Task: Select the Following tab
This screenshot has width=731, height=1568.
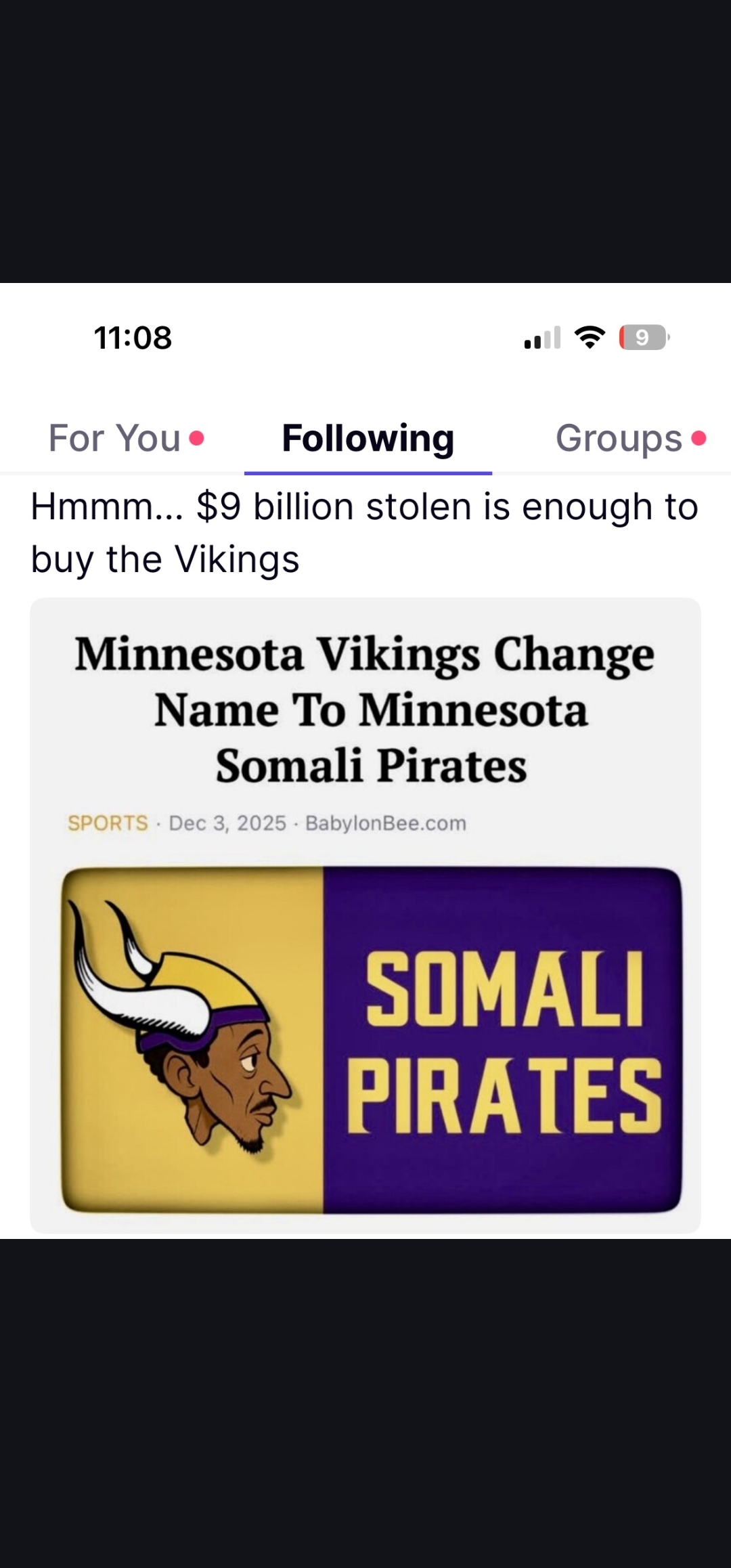Action: [368, 438]
